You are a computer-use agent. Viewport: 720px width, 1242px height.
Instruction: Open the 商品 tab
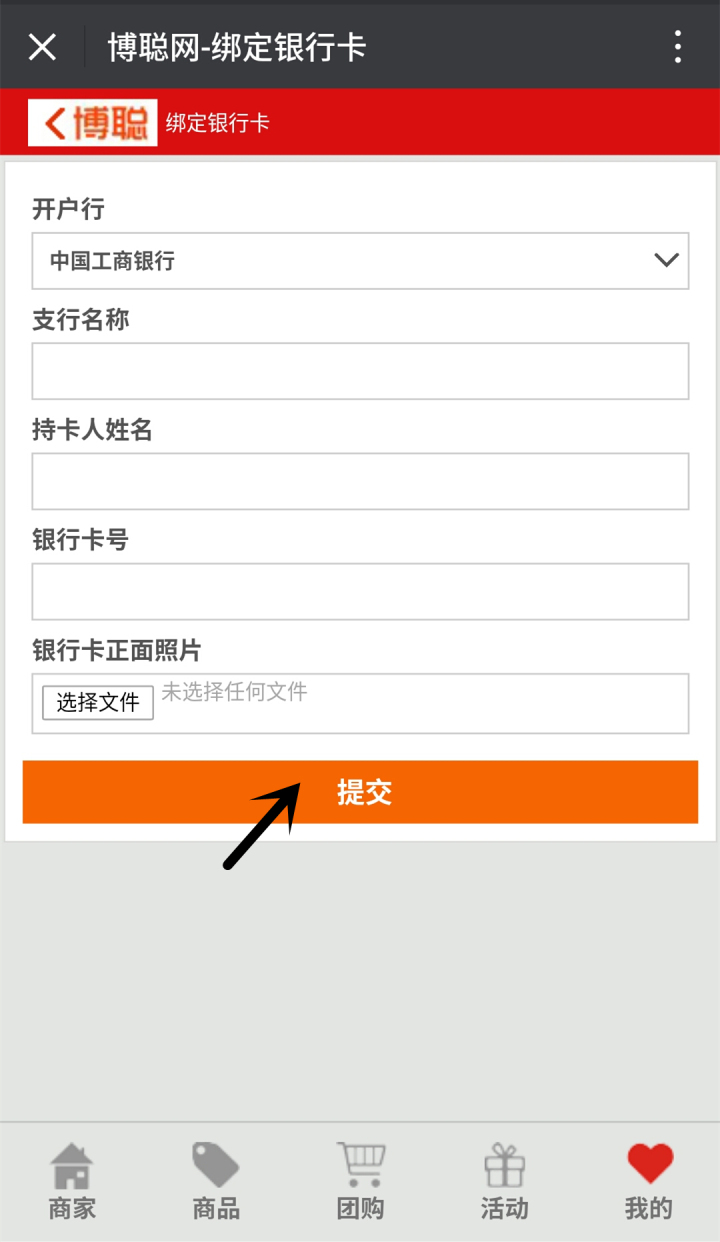coord(216,1182)
